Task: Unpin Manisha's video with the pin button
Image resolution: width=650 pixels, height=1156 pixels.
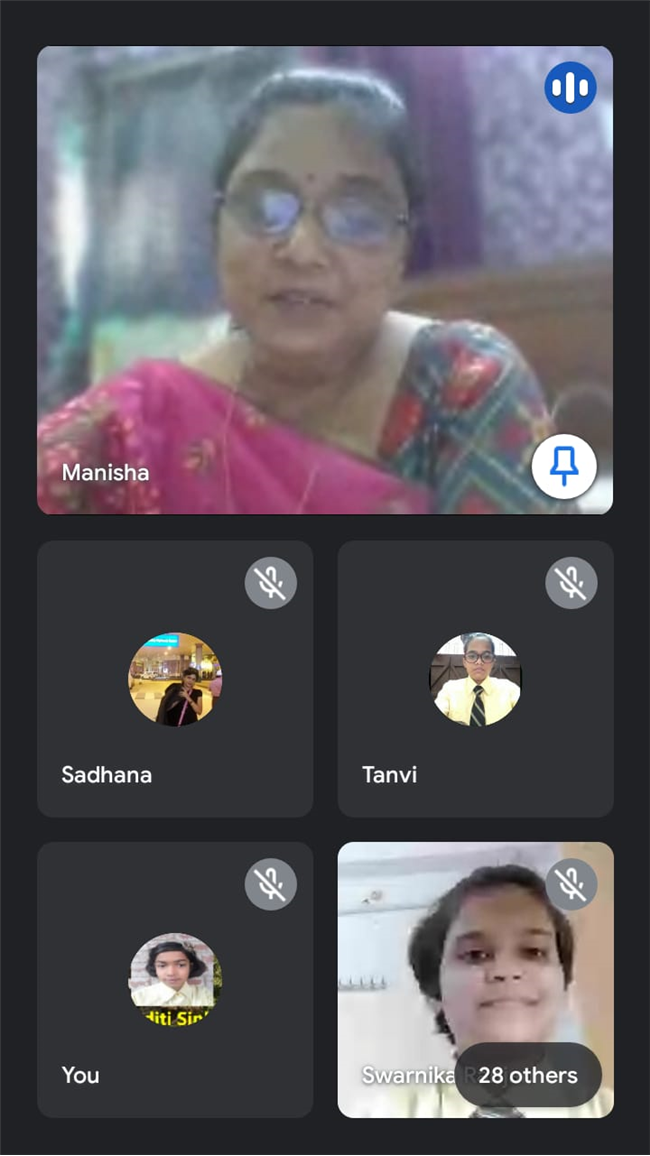Action: 564,466
